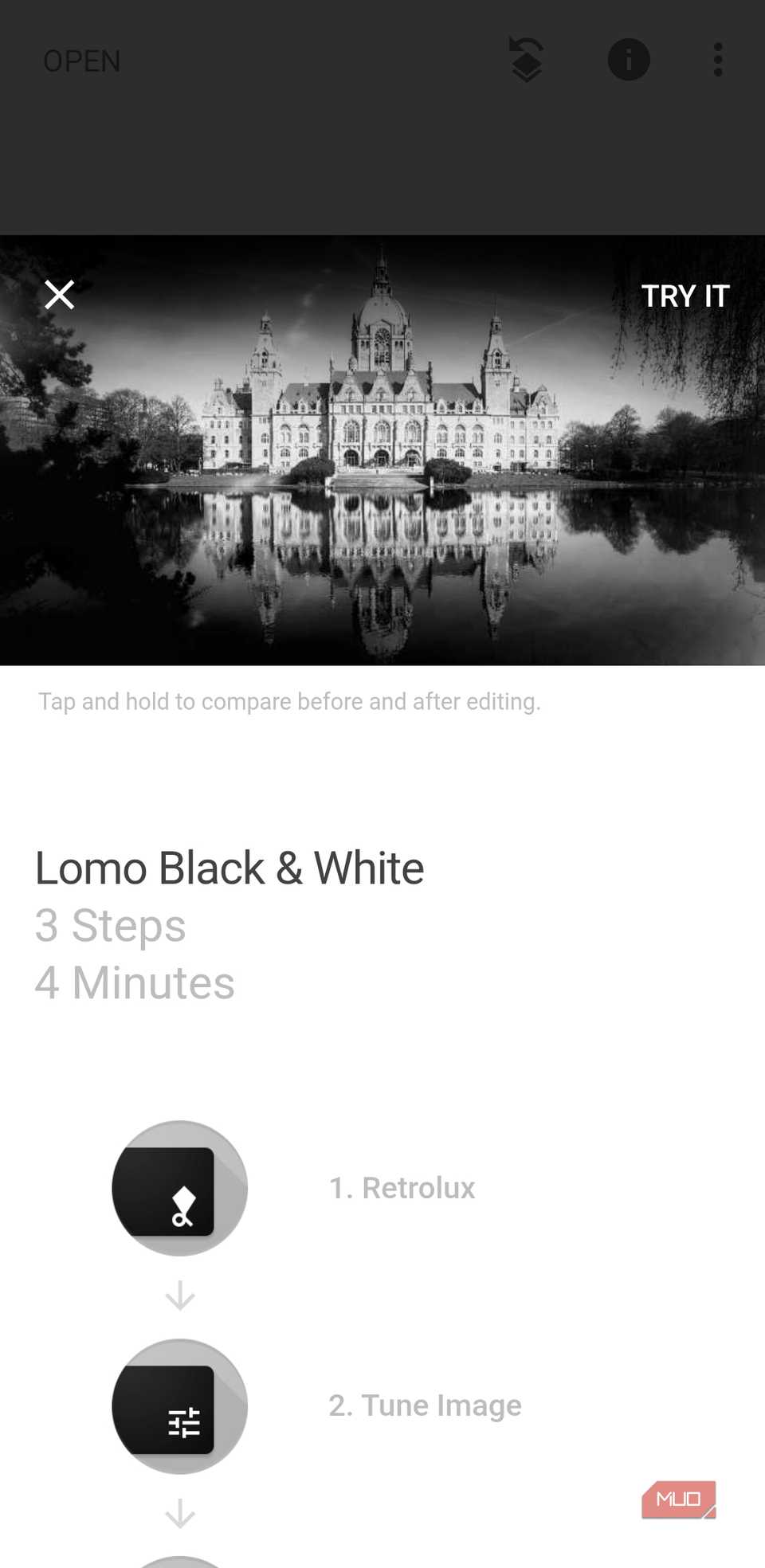Tap the 3 Steps subtitle text
This screenshot has height=1568, width=765.
click(x=110, y=926)
